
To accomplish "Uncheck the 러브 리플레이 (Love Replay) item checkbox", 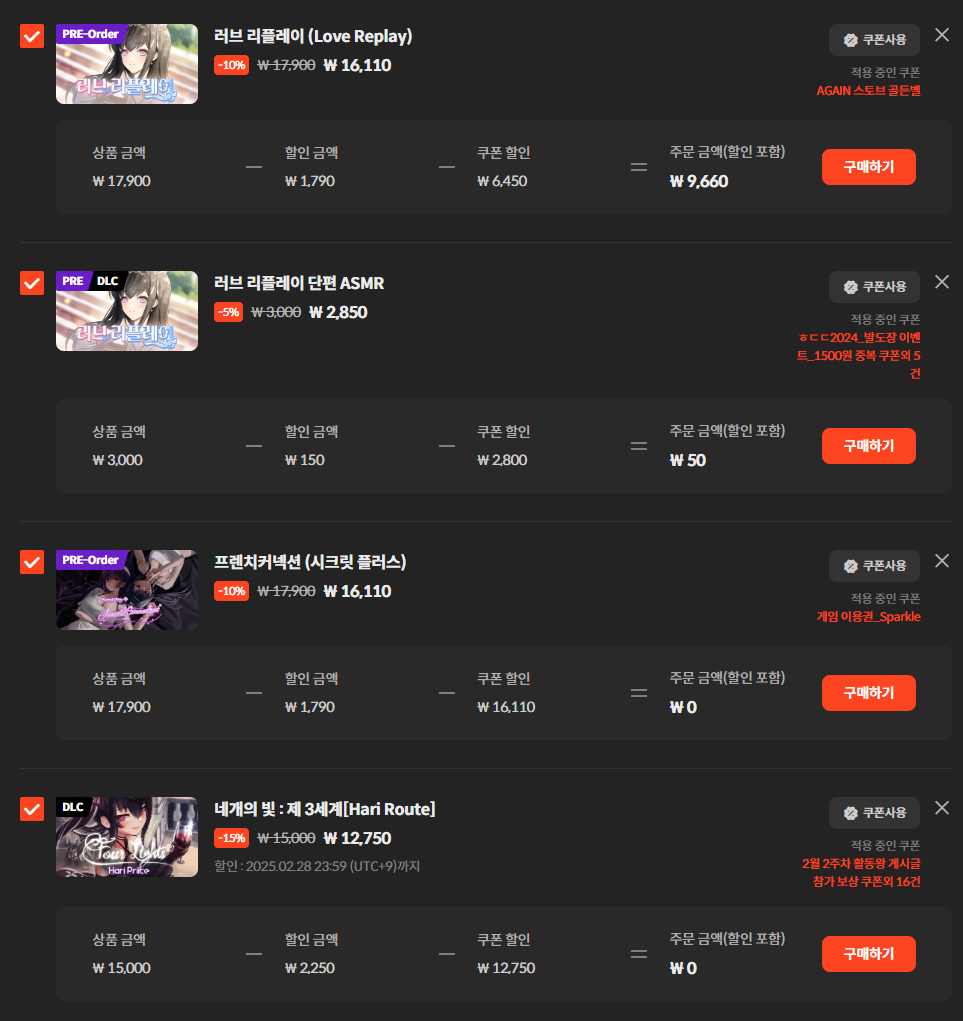I will pyautogui.click(x=32, y=36).
